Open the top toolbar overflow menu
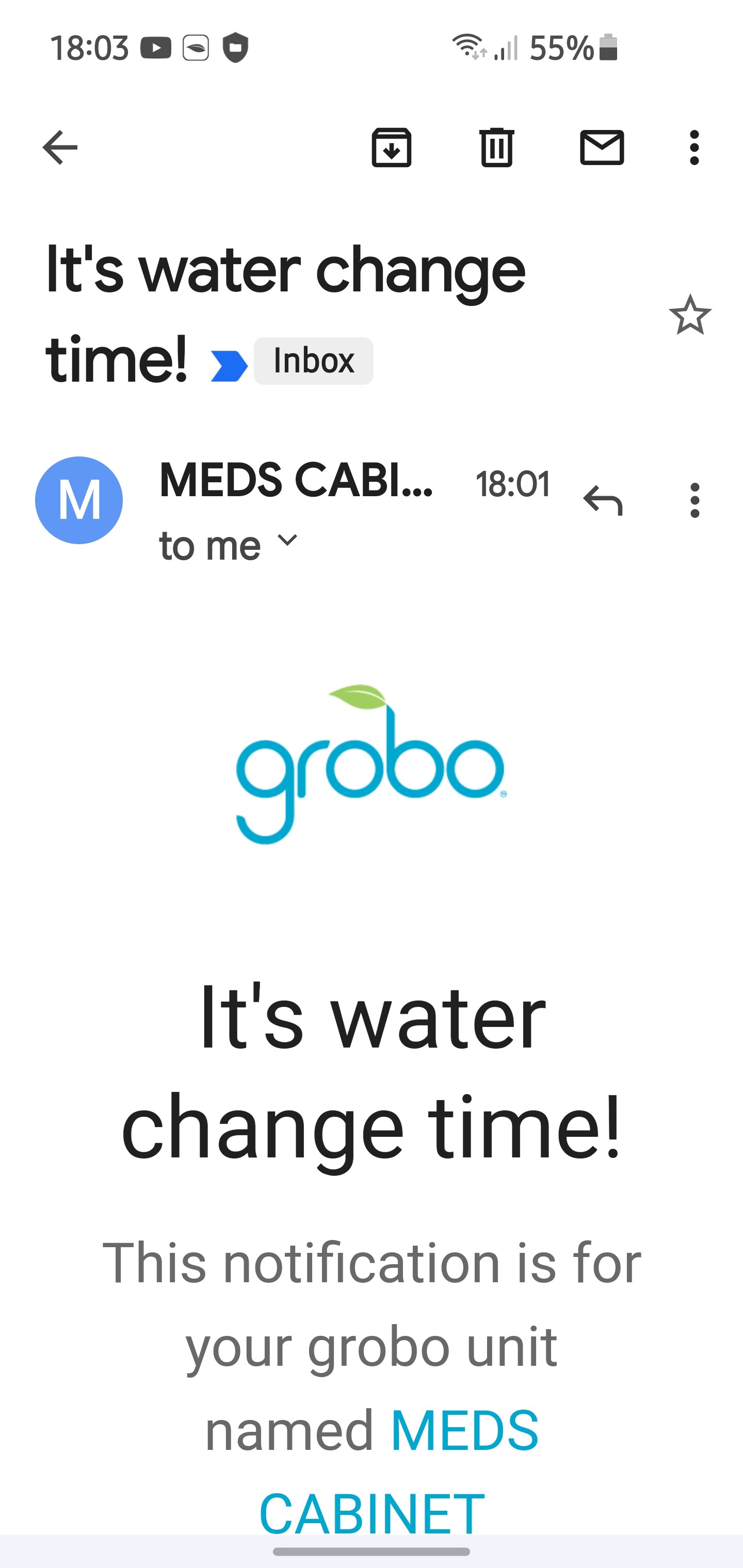This screenshot has height=1568, width=743. point(694,148)
